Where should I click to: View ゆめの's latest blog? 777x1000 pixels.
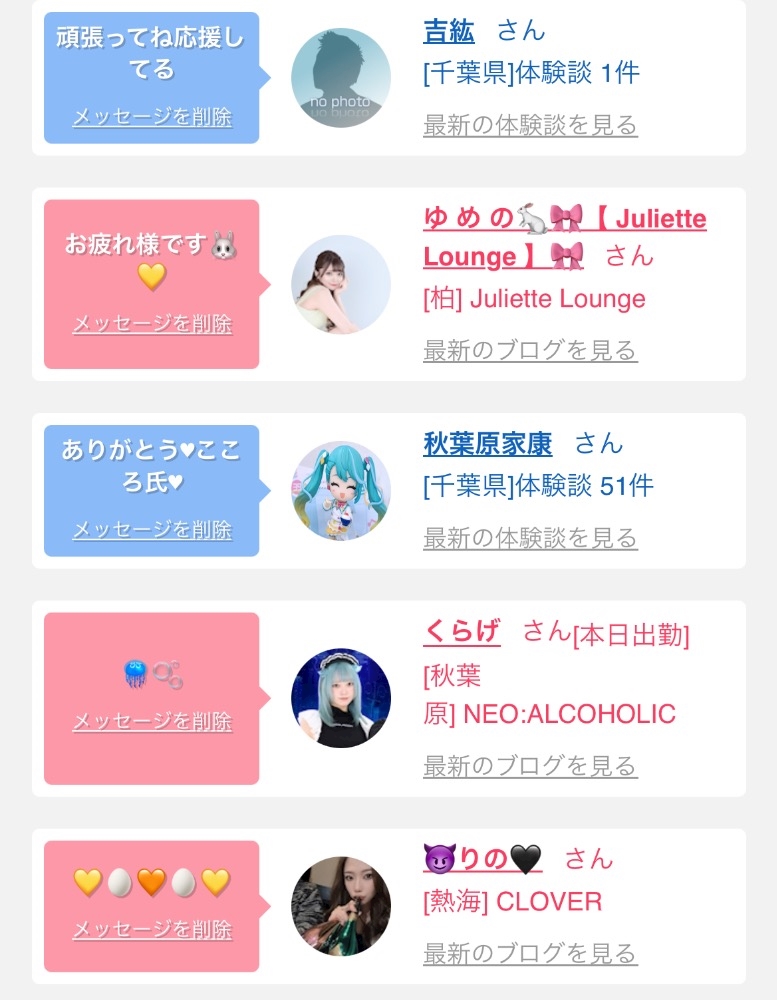pyautogui.click(x=530, y=350)
